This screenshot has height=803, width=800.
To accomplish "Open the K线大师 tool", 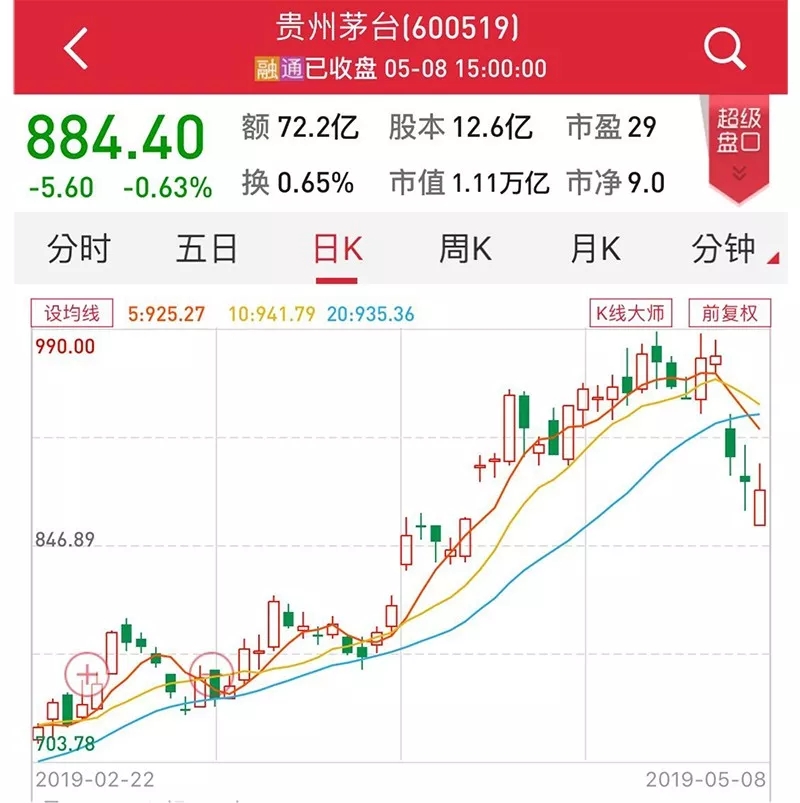I will coord(629,313).
